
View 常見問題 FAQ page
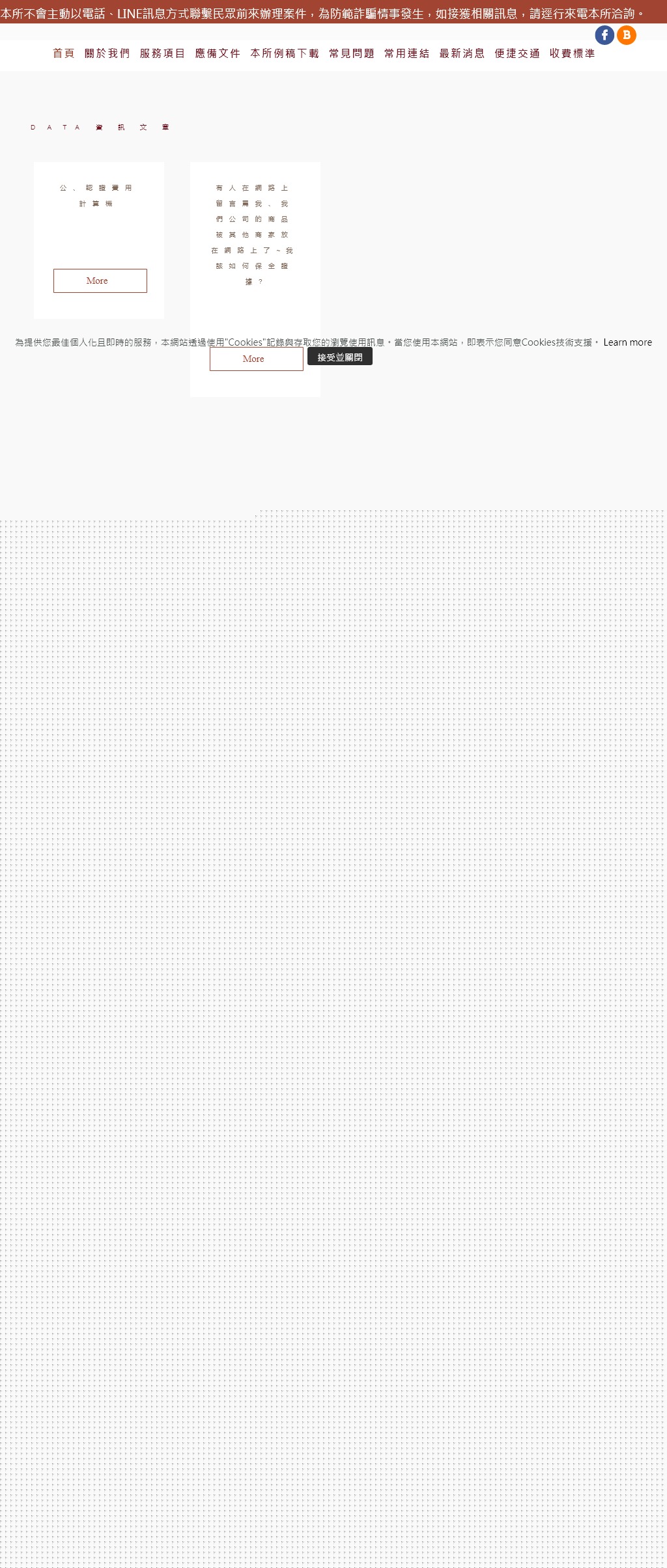pos(352,54)
